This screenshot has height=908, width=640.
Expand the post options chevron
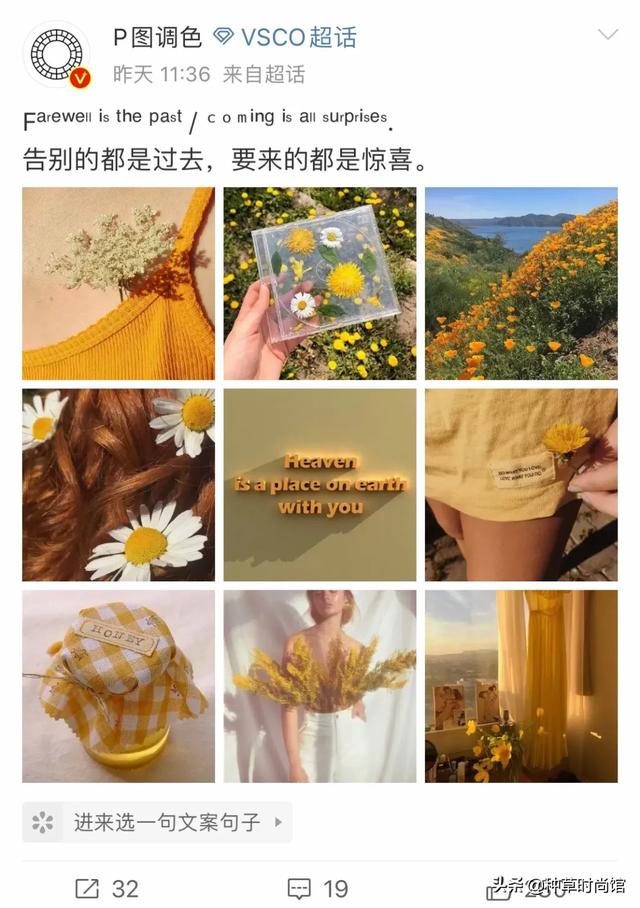(607, 36)
